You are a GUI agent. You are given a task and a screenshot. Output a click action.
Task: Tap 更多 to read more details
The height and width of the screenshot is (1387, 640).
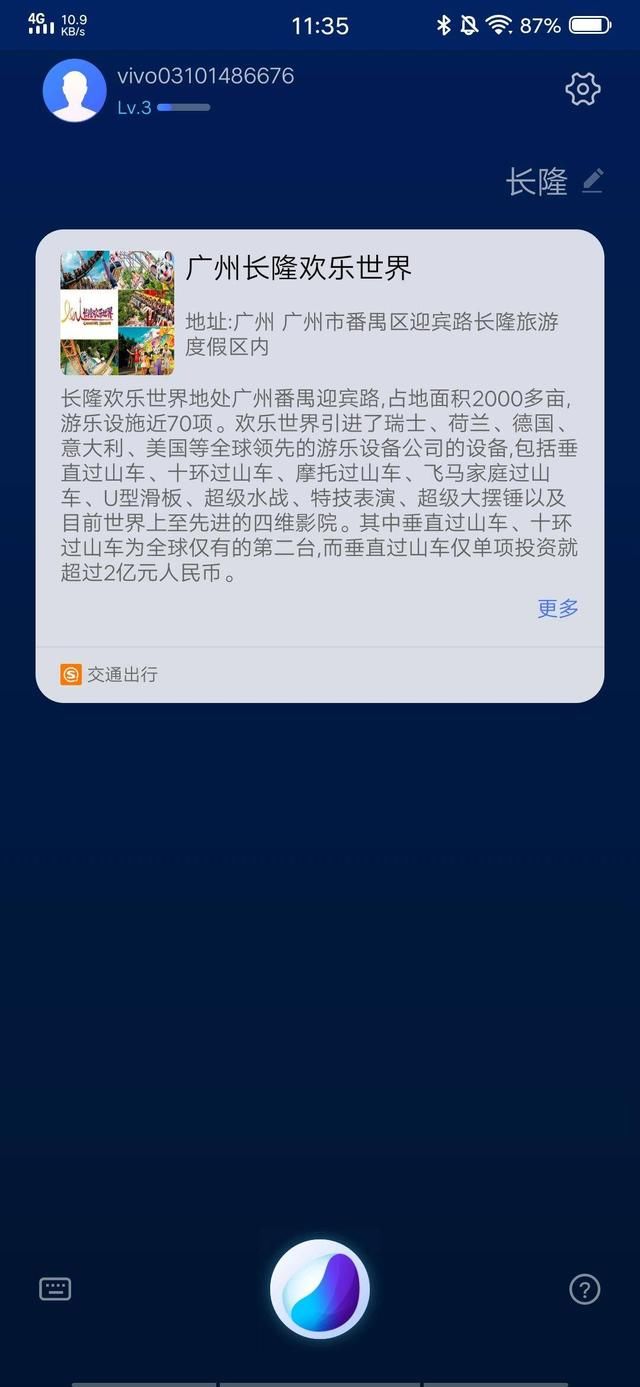[x=558, y=608]
